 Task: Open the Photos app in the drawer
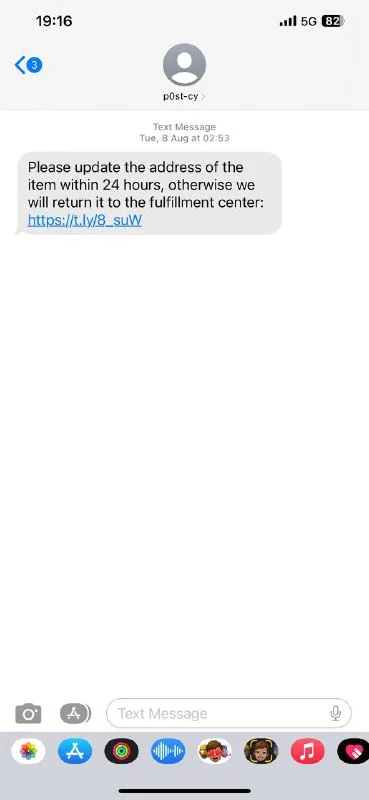29,751
